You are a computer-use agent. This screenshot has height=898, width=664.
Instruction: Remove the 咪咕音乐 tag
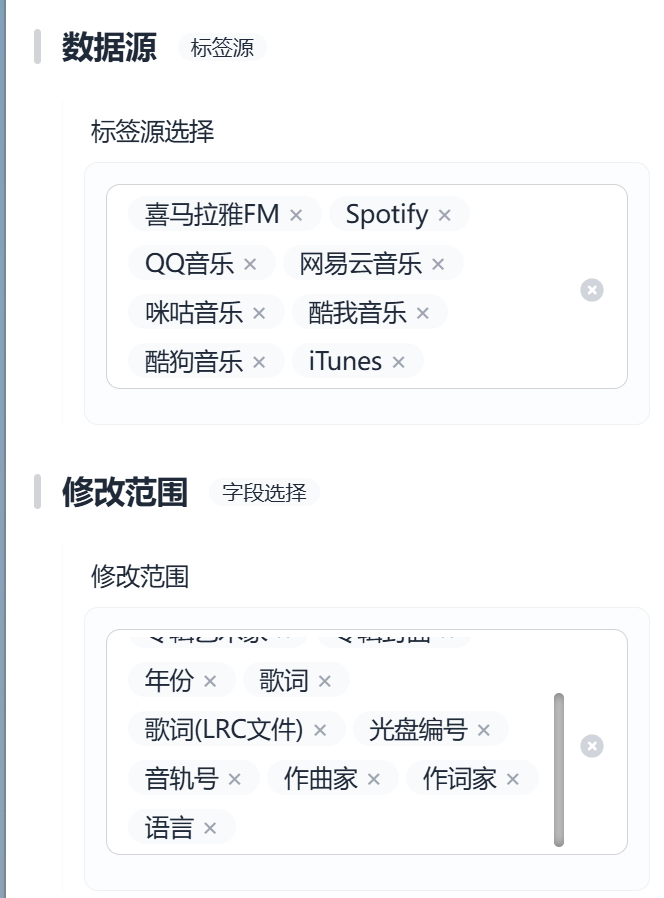[259, 313]
